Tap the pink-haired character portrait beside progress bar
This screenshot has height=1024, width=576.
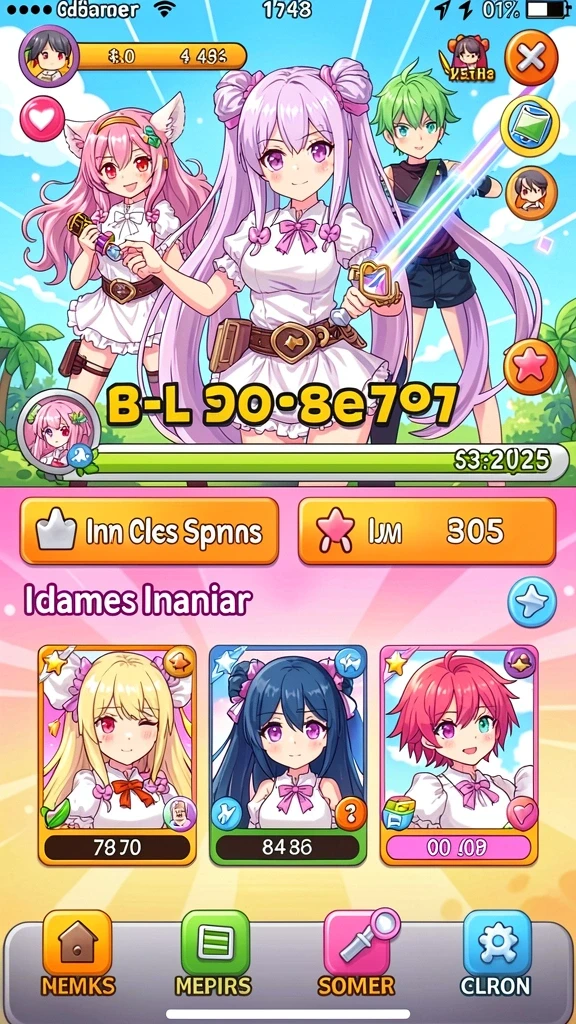coord(59,431)
